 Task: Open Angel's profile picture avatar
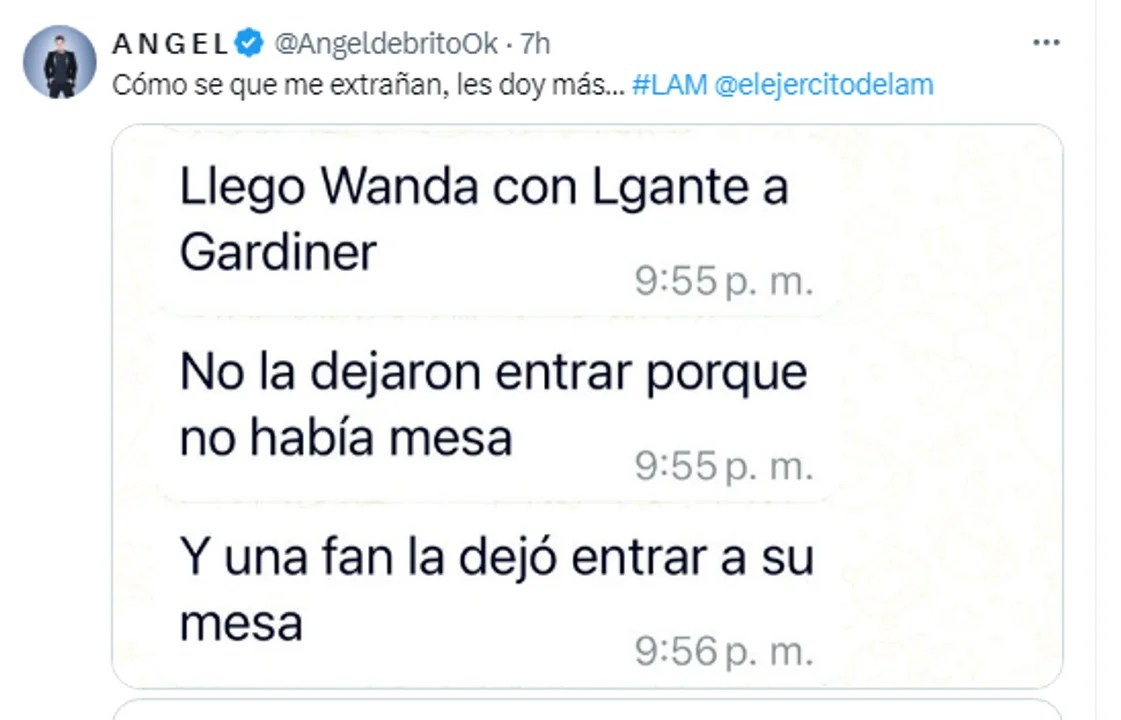pyautogui.click(x=59, y=61)
